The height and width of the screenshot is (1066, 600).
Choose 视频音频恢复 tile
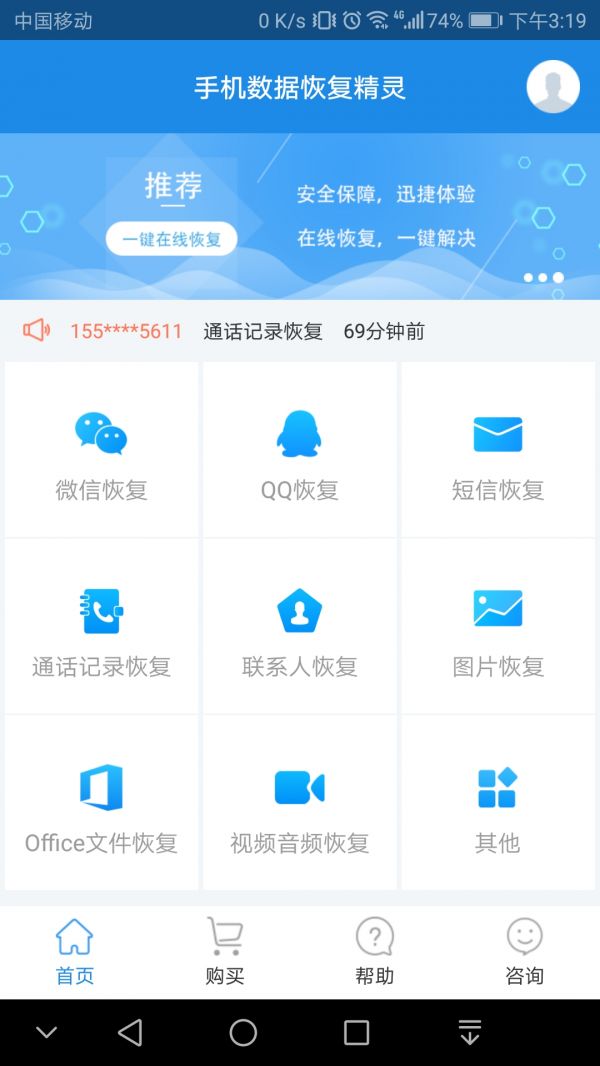tap(300, 803)
